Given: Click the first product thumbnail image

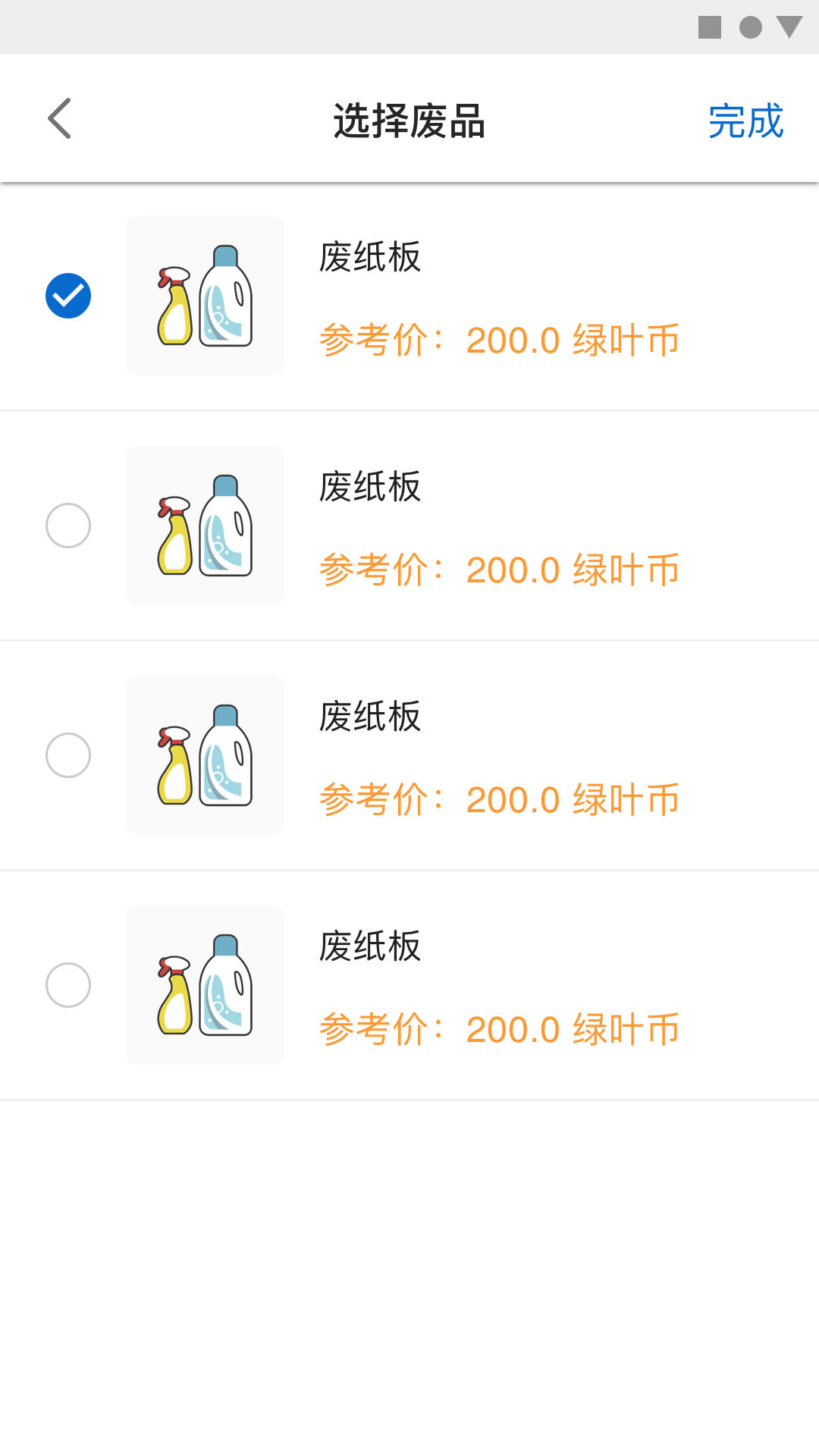Looking at the screenshot, I should 205,295.
